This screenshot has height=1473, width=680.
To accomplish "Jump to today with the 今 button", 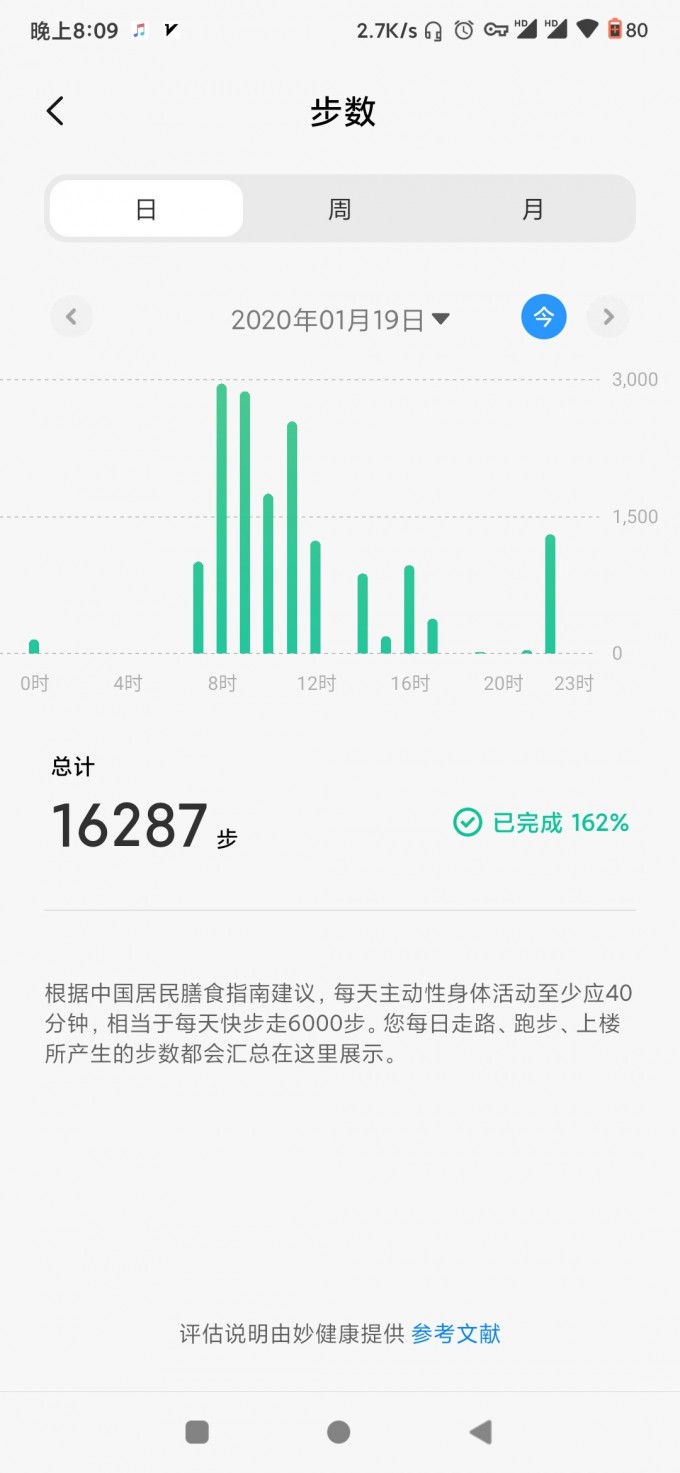I will pos(543,318).
